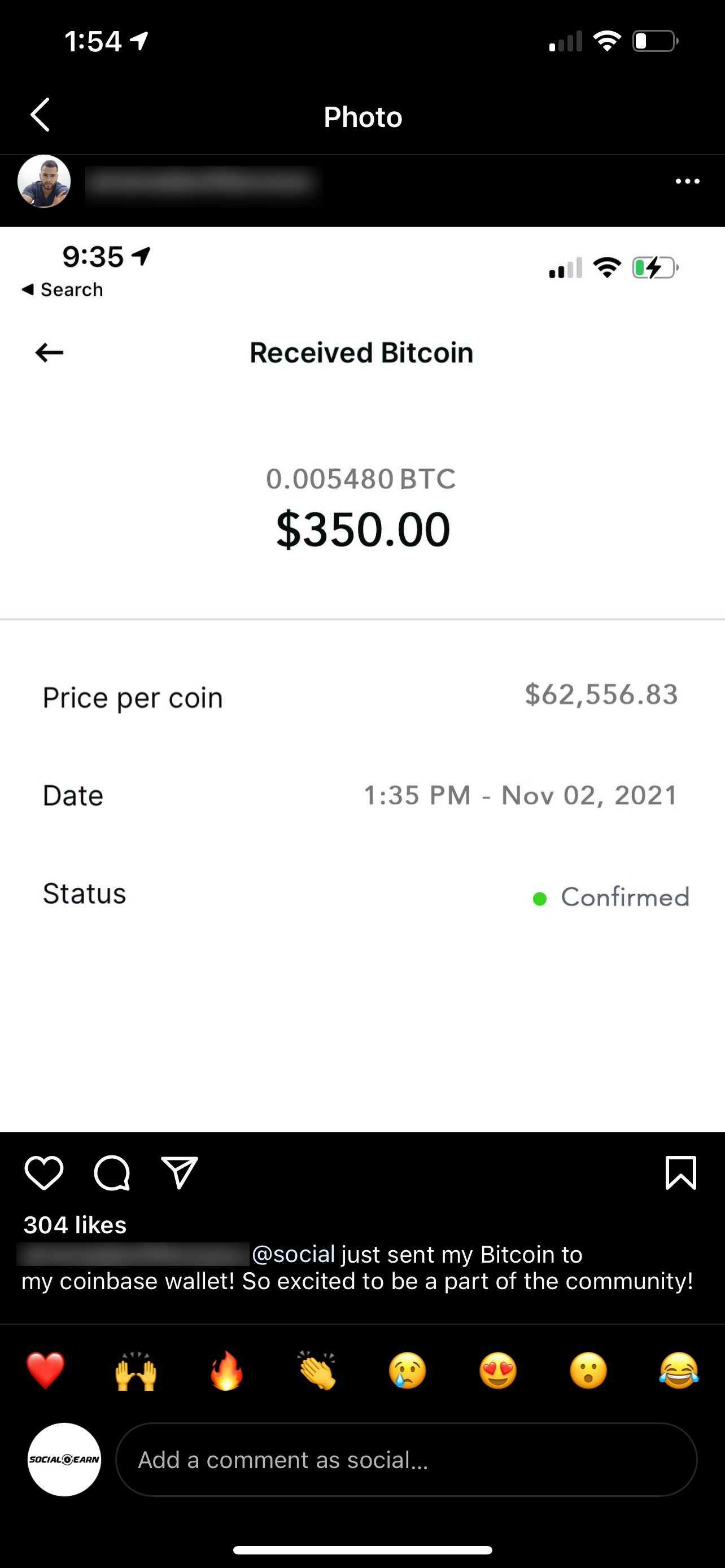The image size is (725, 1568).
Task: Like this post with the heart icon
Action: (x=44, y=1172)
